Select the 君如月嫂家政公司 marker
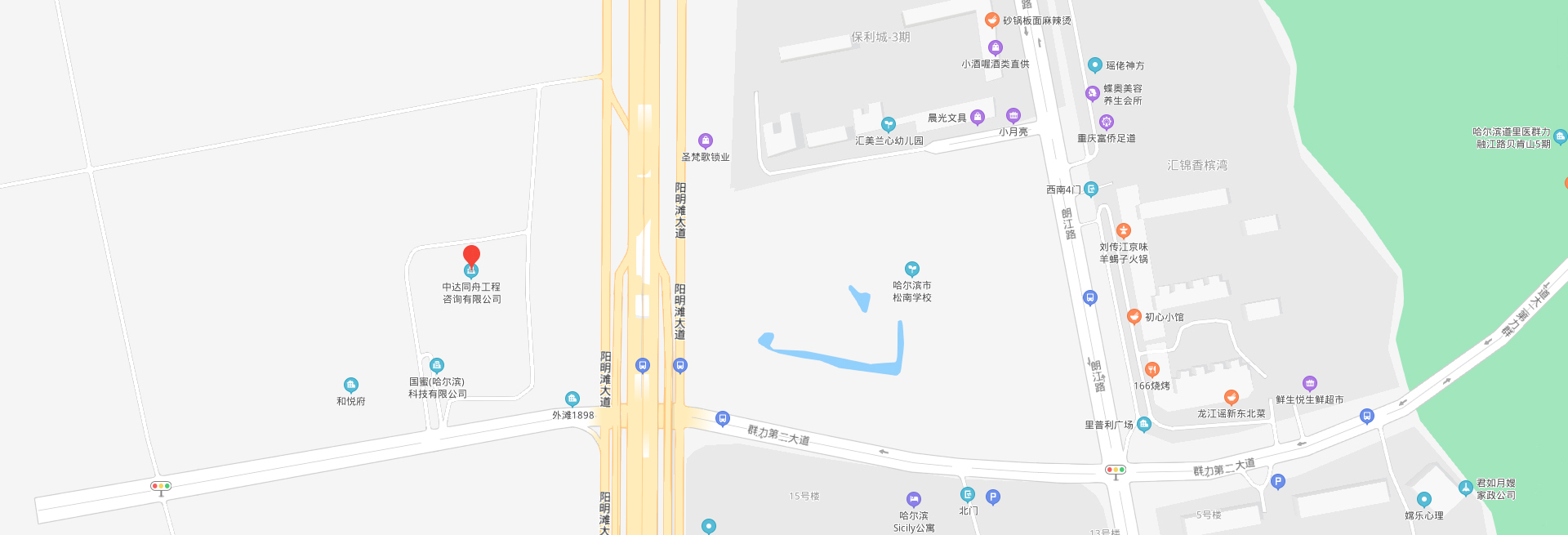The width and height of the screenshot is (1568, 535). coord(1466,488)
